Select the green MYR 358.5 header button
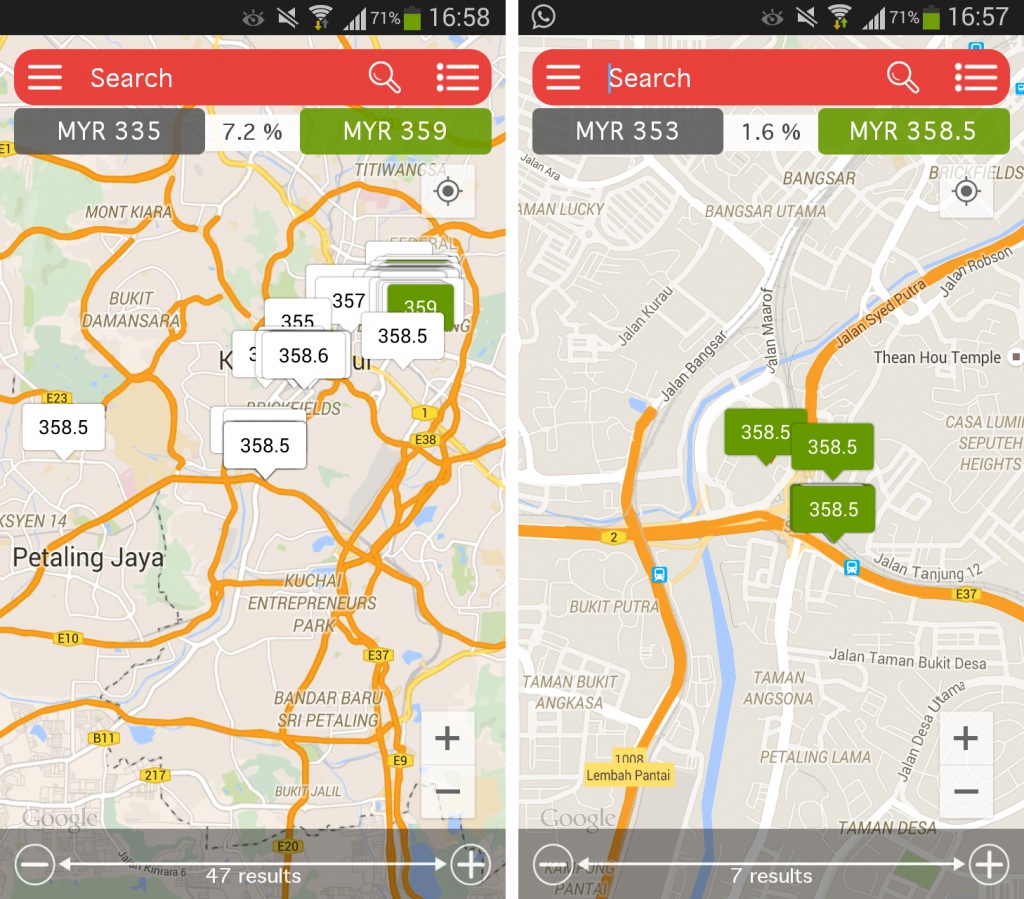 click(x=912, y=131)
